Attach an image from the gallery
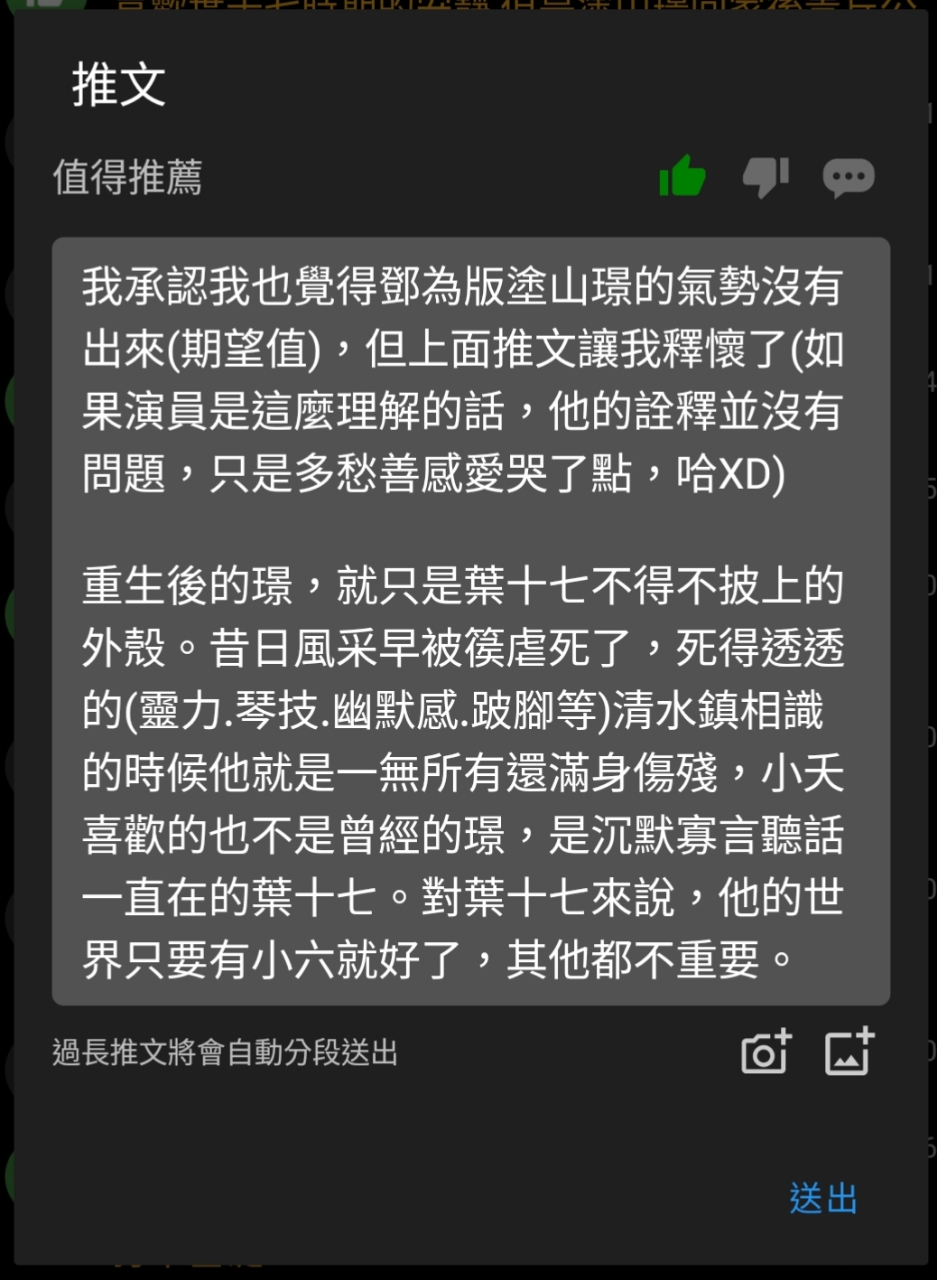 pos(849,1052)
